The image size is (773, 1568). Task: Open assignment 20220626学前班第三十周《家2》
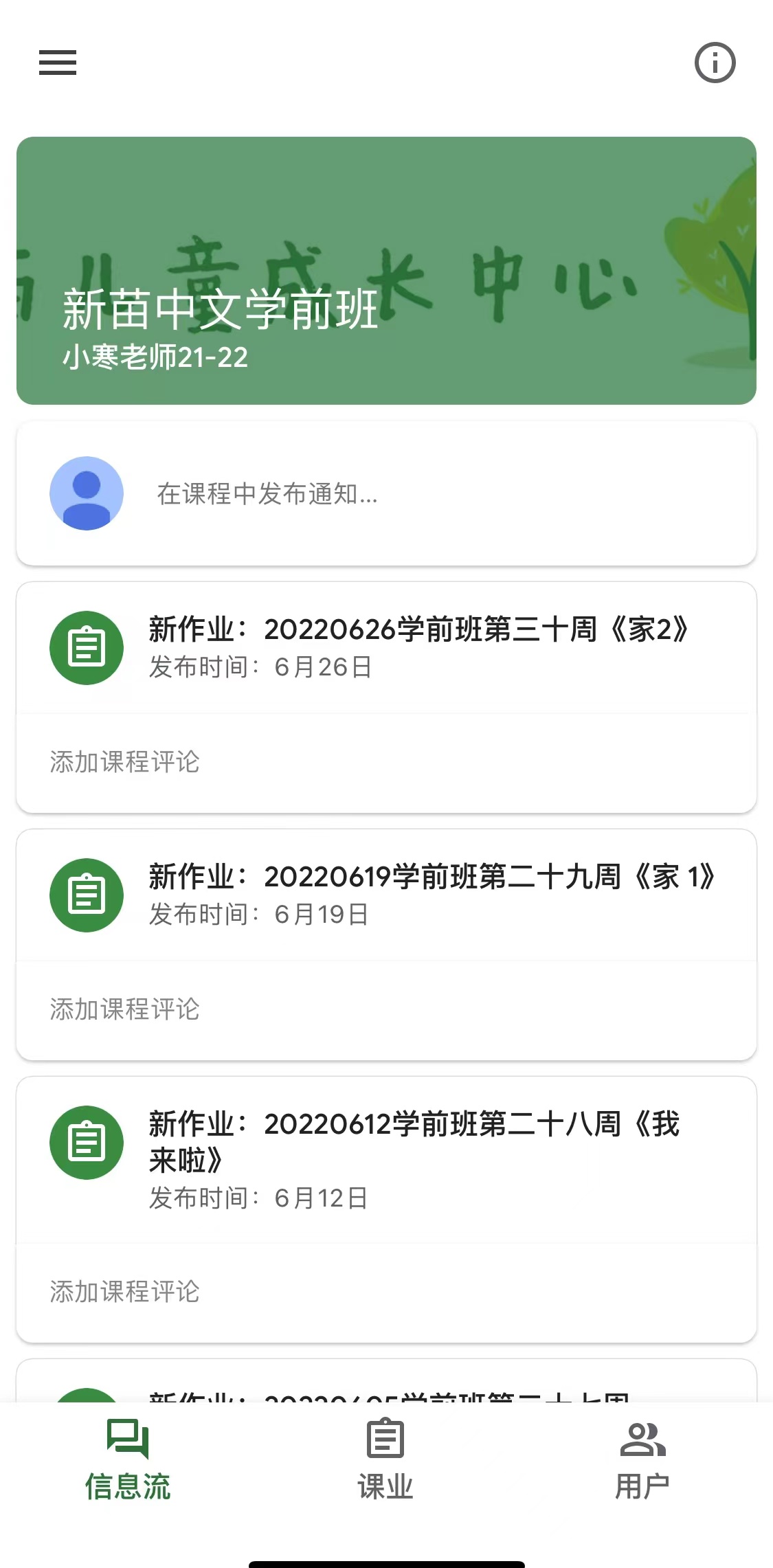(x=418, y=647)
